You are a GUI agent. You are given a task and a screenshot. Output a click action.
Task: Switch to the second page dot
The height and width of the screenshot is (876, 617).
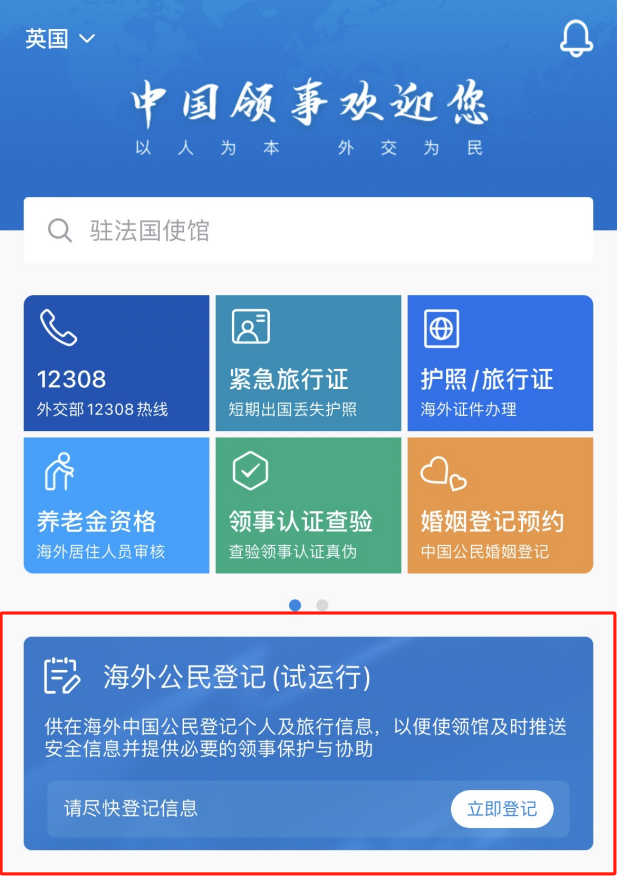pyautogui.click(x=322, y=605)
